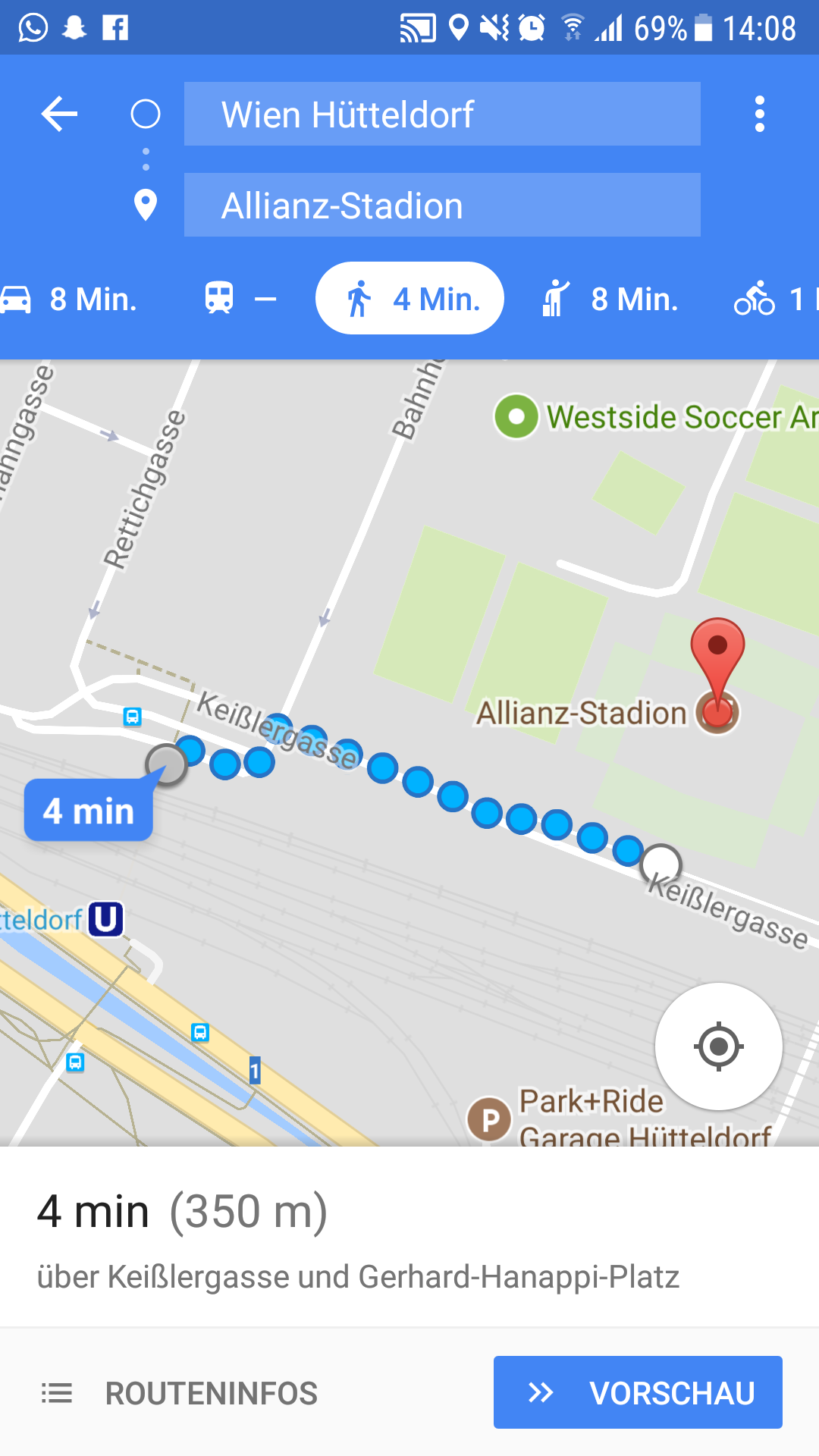The height and width of the screenshot is (1456, 819).
Task: Edit the destination Allianz-Stadion
Action: [442, 205]
